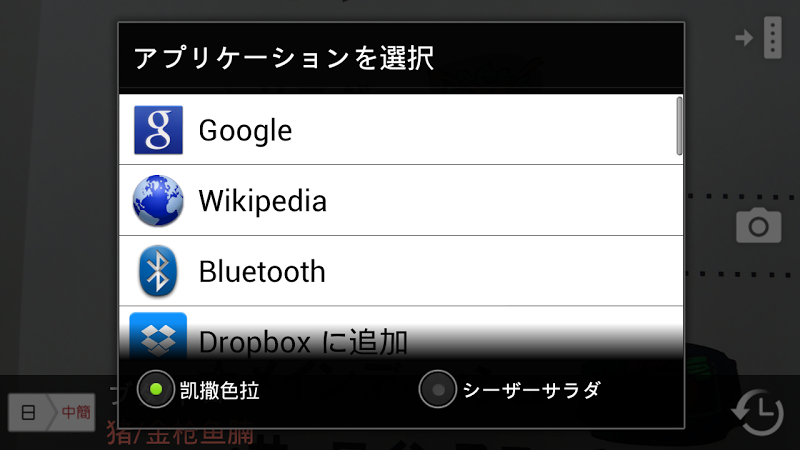Select the シーザーサラダ radio option
Screen dimensions: 800x450
click(x=437, y=390)
